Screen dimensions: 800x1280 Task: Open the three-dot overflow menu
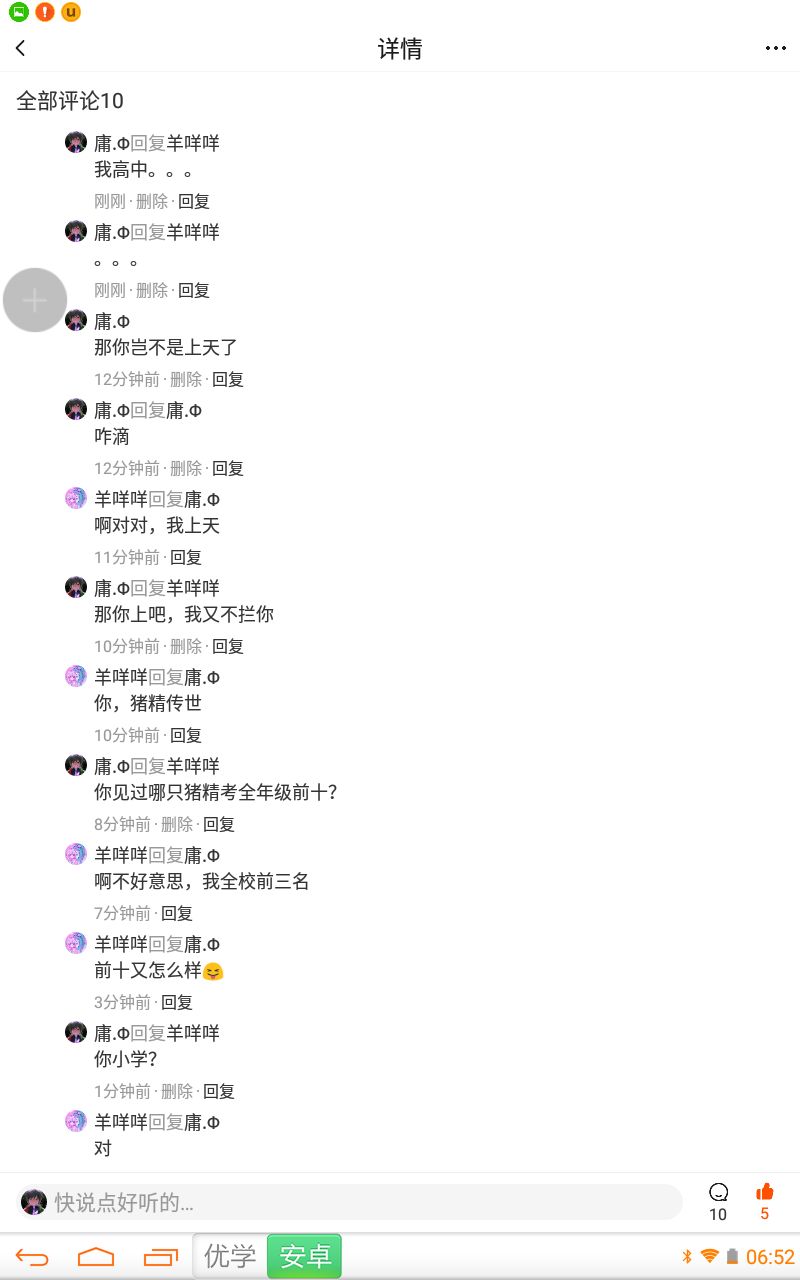(775, 48)
